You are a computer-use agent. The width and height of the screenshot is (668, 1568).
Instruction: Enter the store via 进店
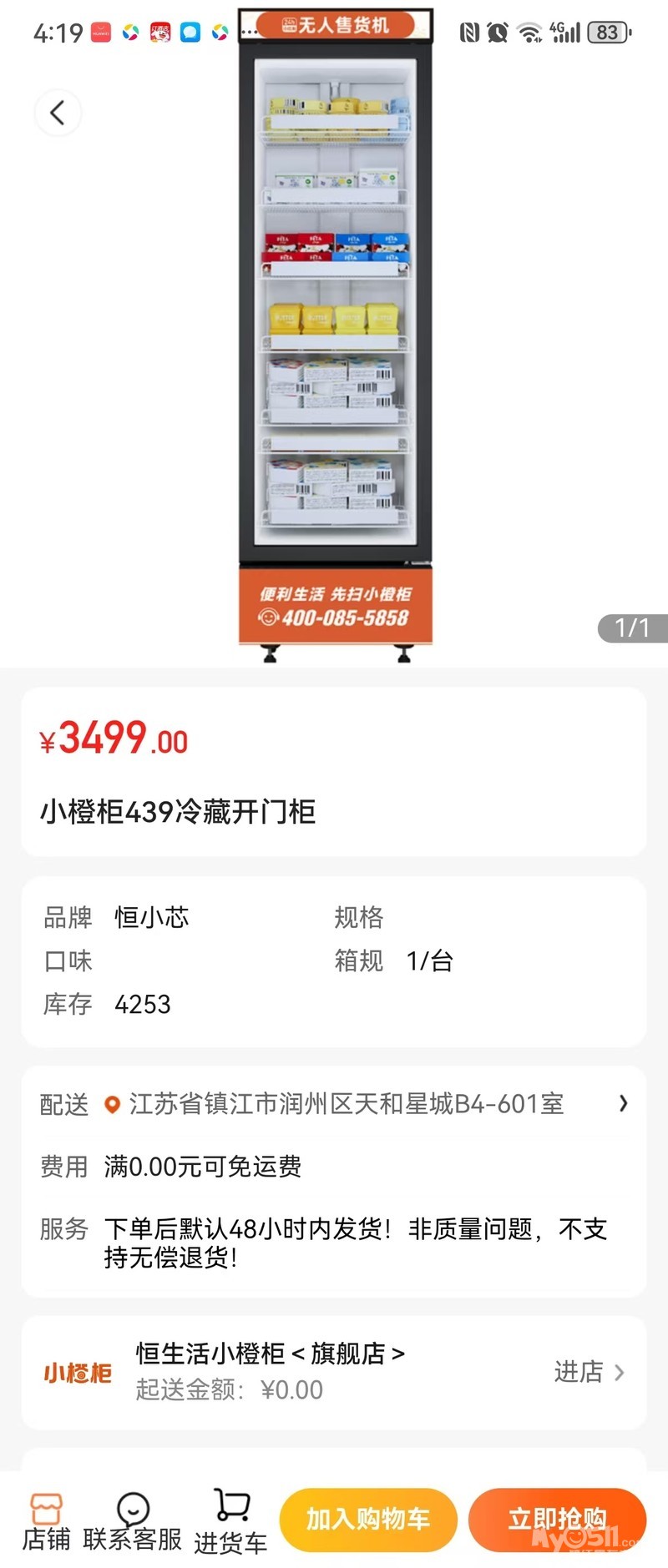[589, 1372]
